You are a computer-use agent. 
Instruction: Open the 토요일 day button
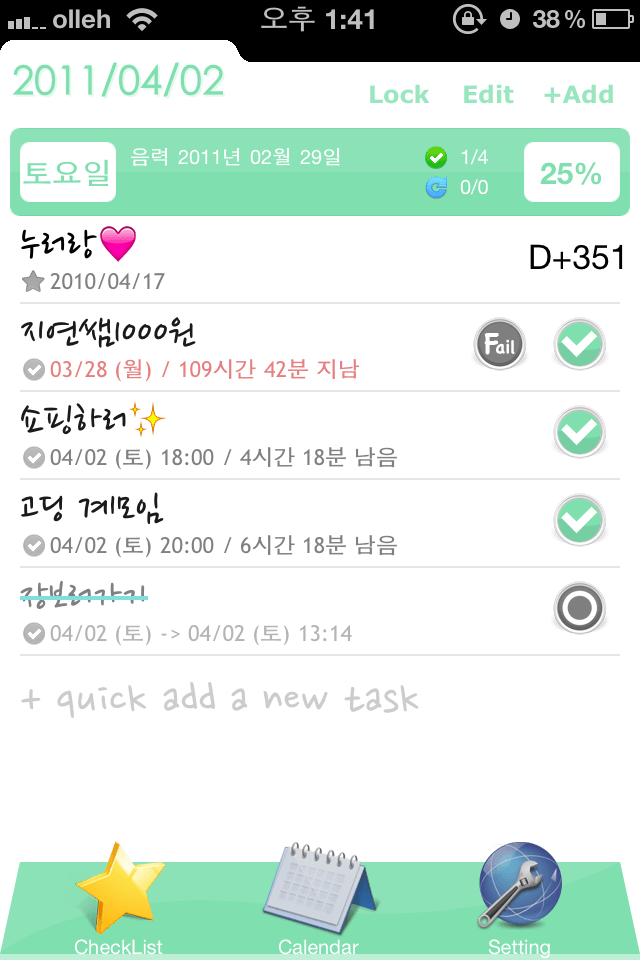point(67,173)
